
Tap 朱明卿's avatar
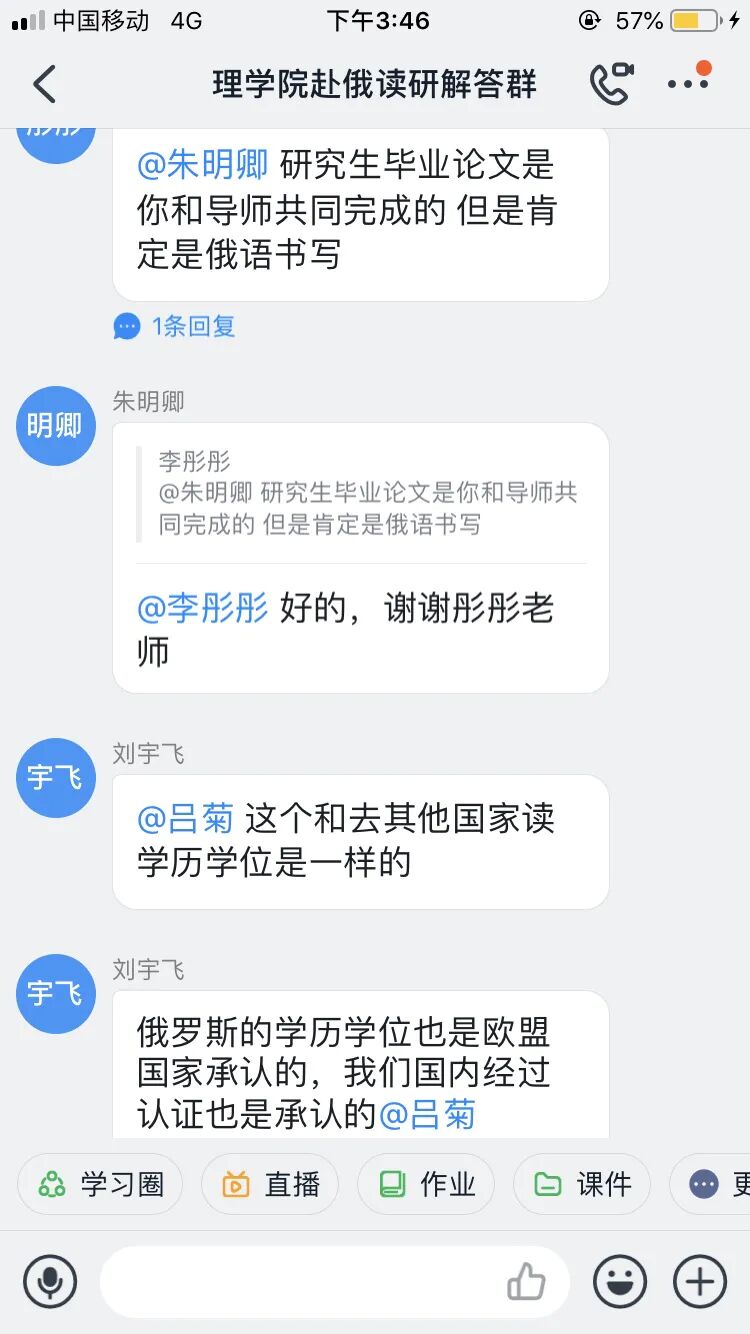tap(56, 426)
